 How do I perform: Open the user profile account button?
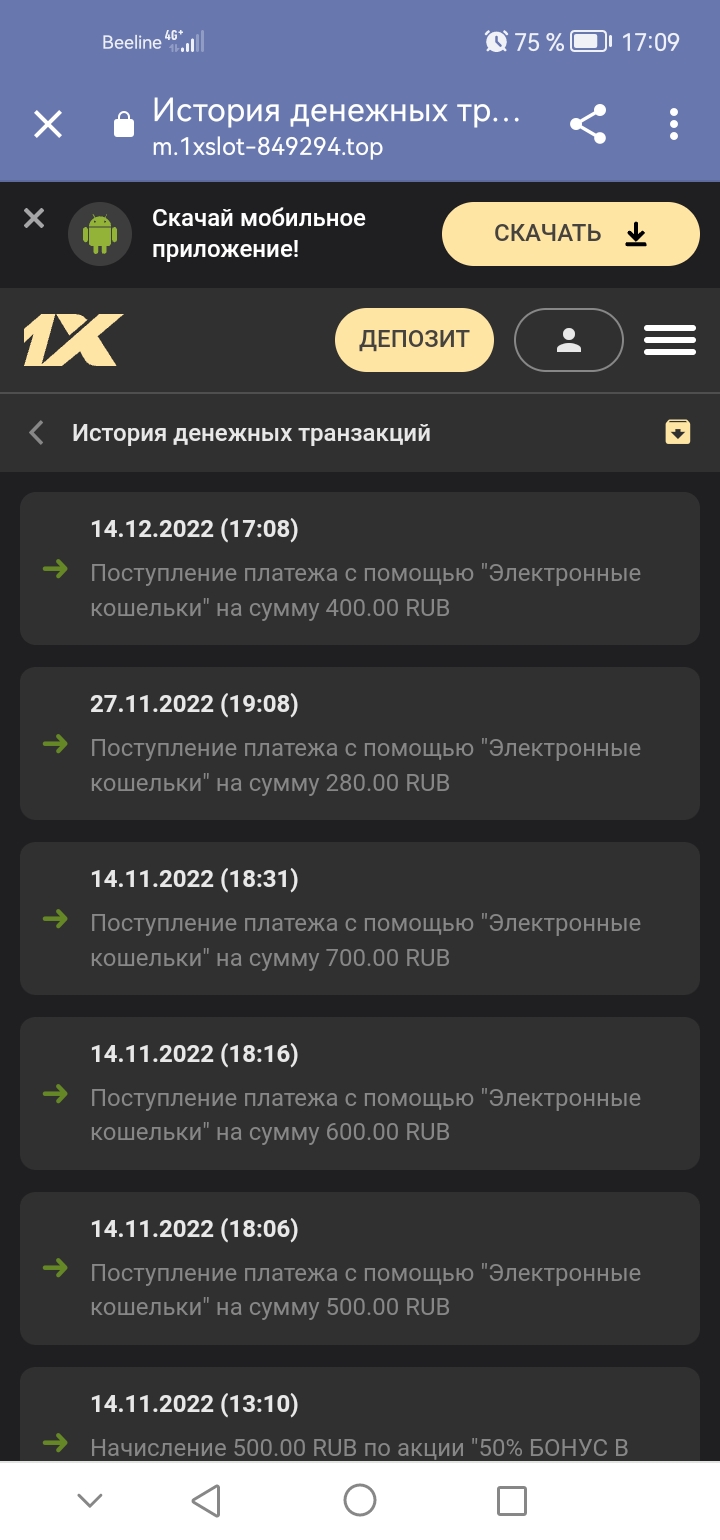(568, 340)
